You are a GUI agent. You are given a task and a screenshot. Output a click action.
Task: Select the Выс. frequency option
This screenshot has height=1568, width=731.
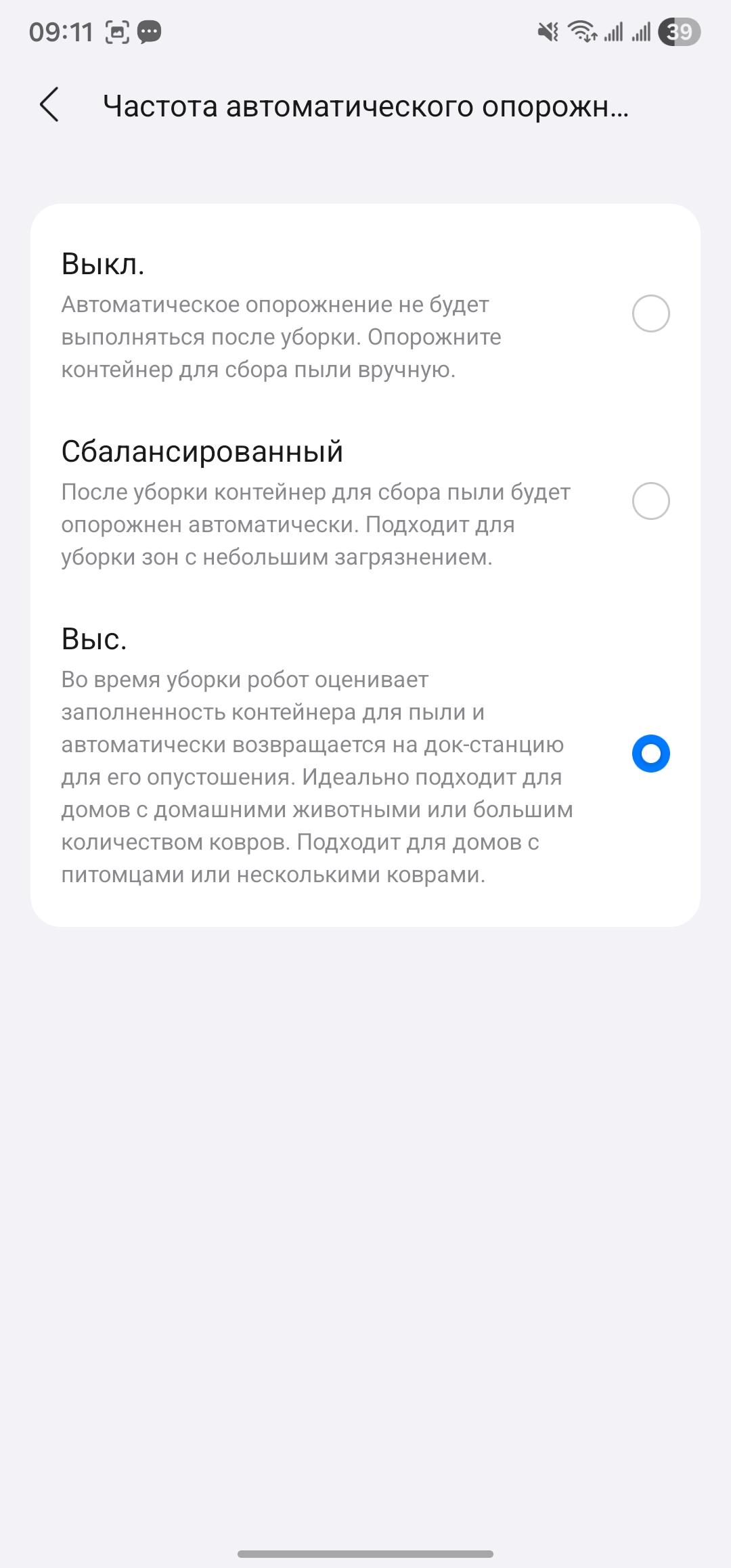(650, 754)
